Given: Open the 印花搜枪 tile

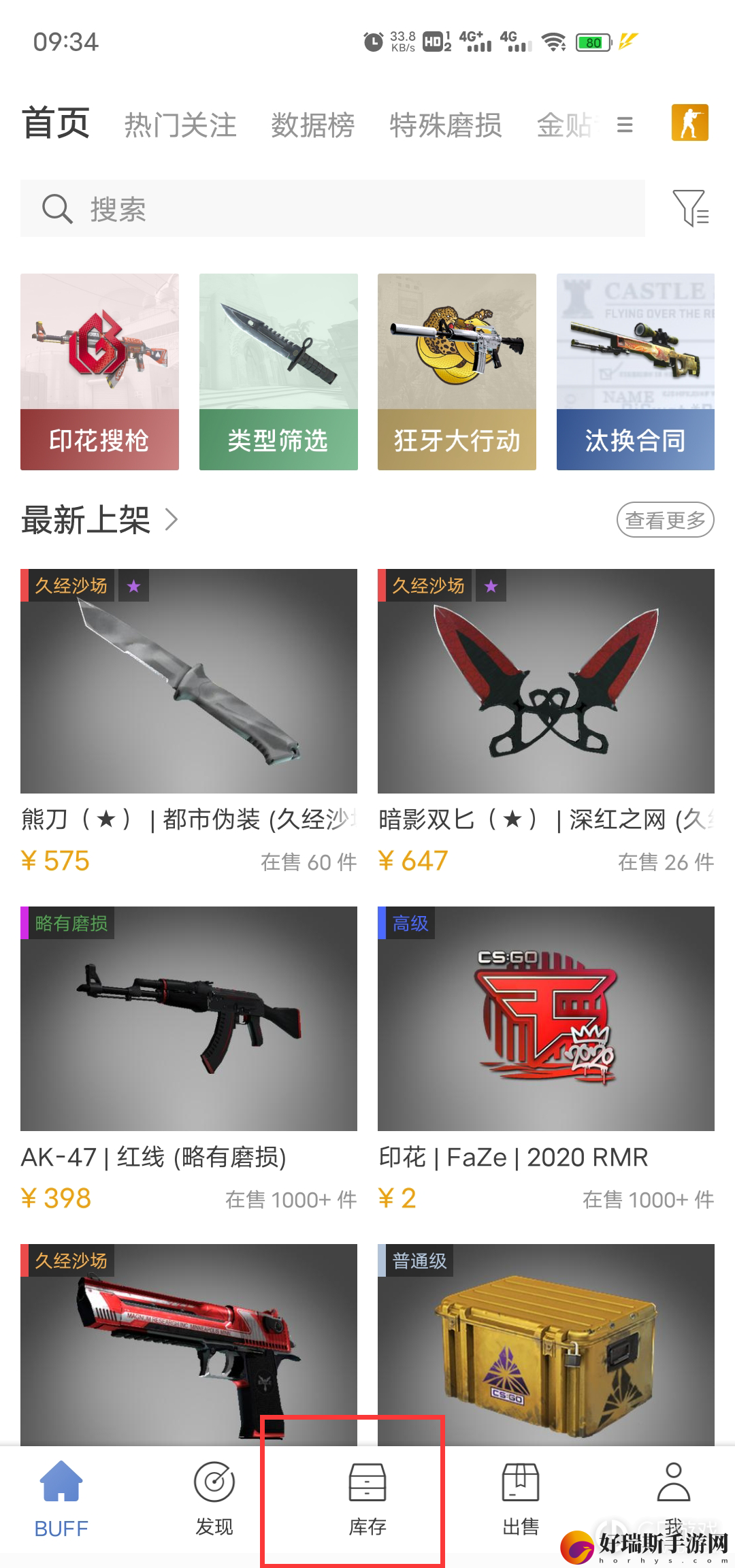Looking at the screenshot, I should 99,372.
